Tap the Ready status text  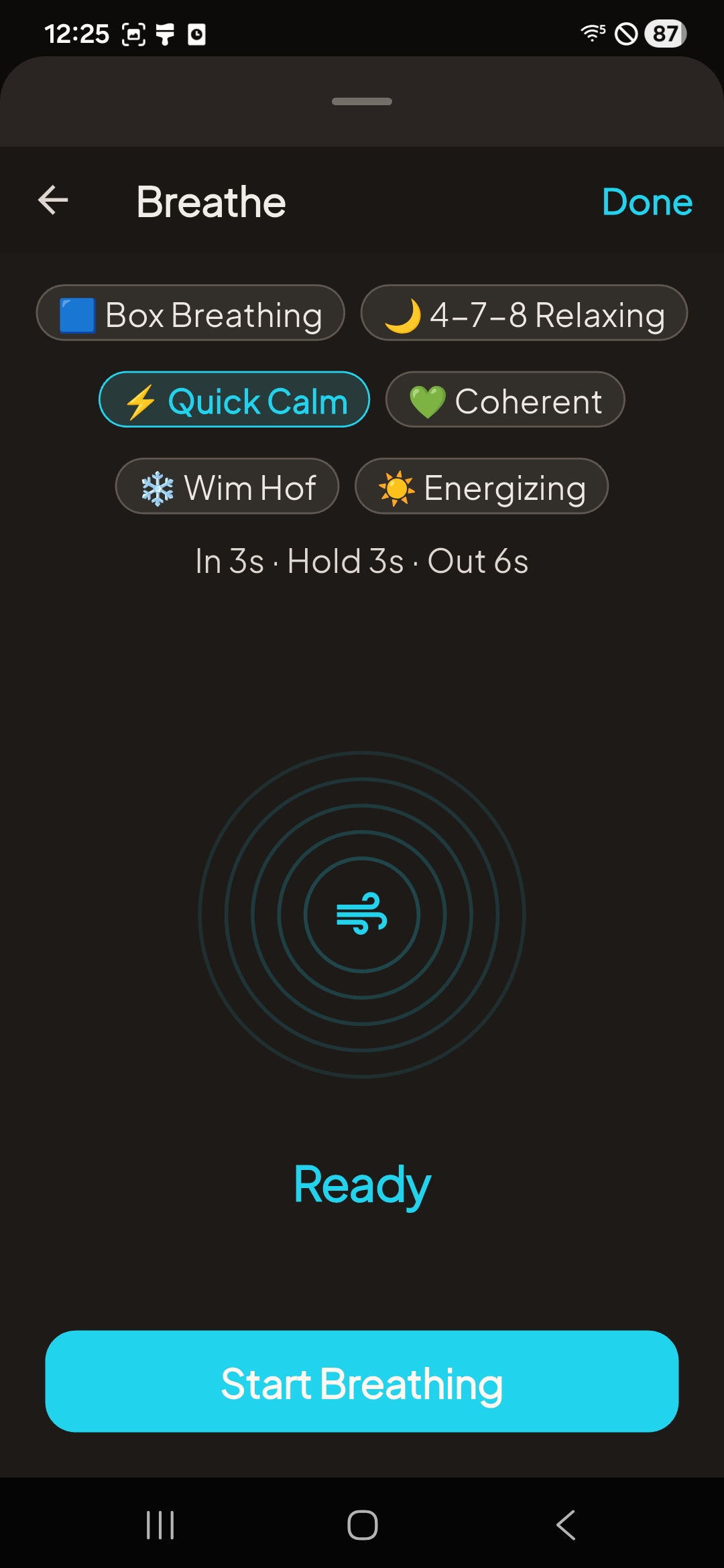point(362,1183)
